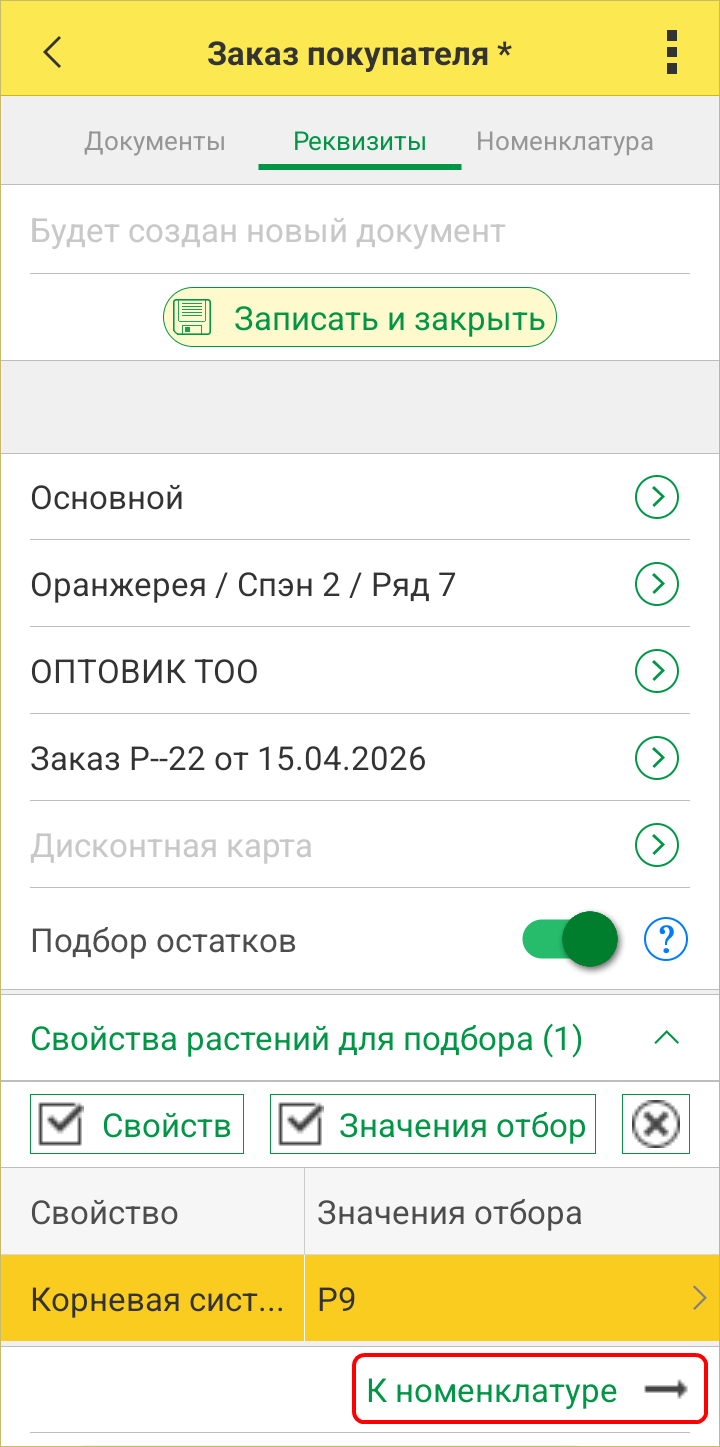The image size is (720, 1447).
Task: Select a Дисконтная карта
Action: (657, 846)
